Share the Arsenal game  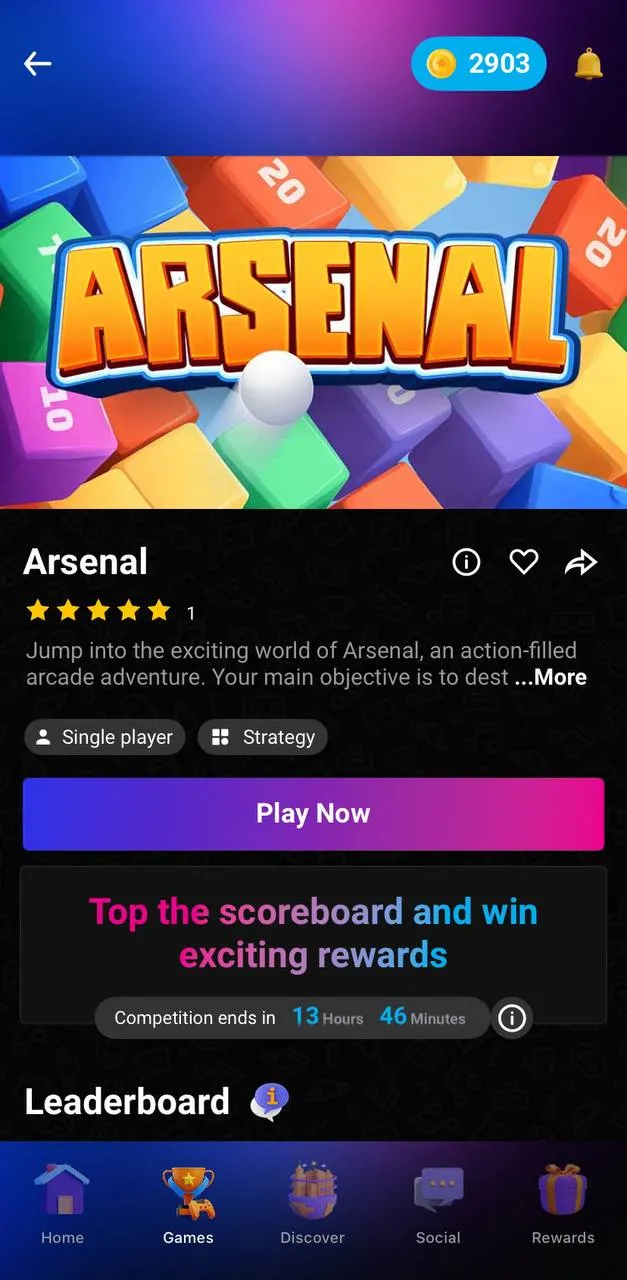[x=581, y=563]
